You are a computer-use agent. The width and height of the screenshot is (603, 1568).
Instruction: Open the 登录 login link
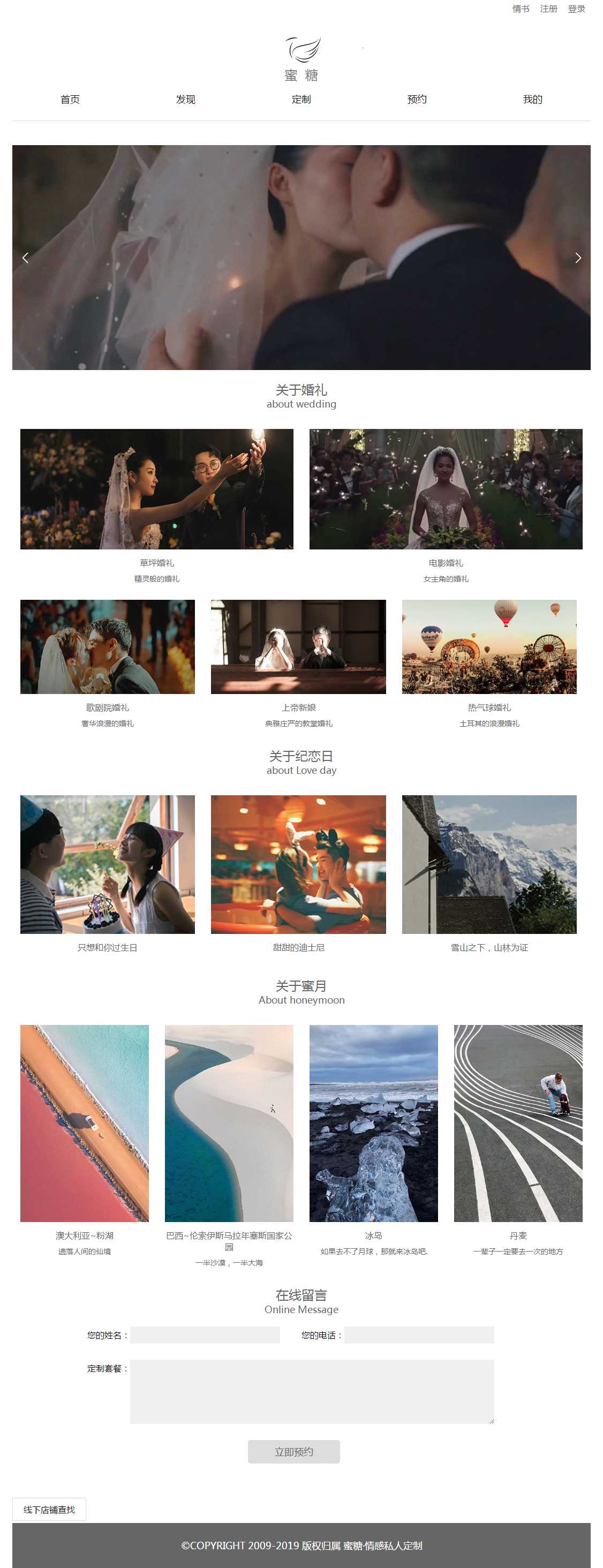coord(576,9)
